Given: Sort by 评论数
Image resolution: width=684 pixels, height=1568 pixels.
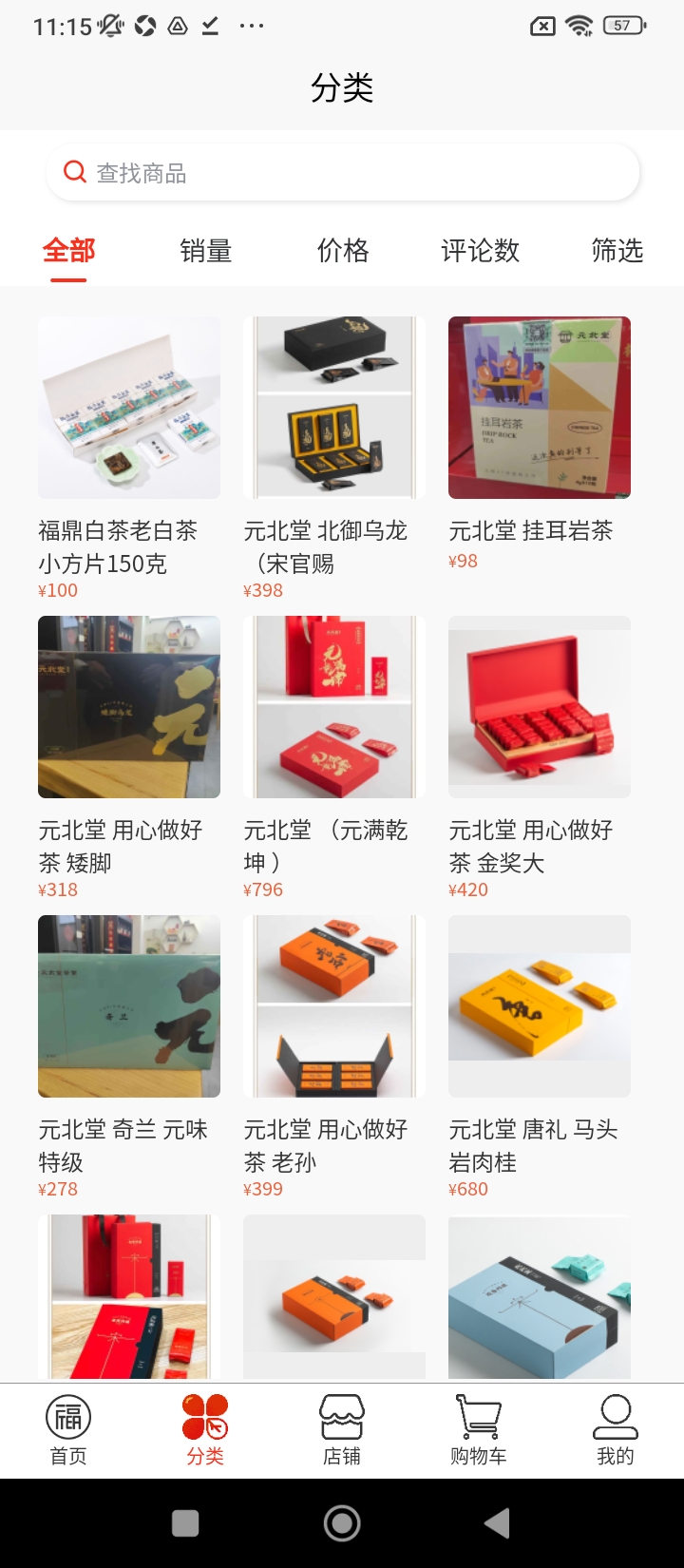Looking at the screenshot, I should pyautogui.click(x=480, y=251).
